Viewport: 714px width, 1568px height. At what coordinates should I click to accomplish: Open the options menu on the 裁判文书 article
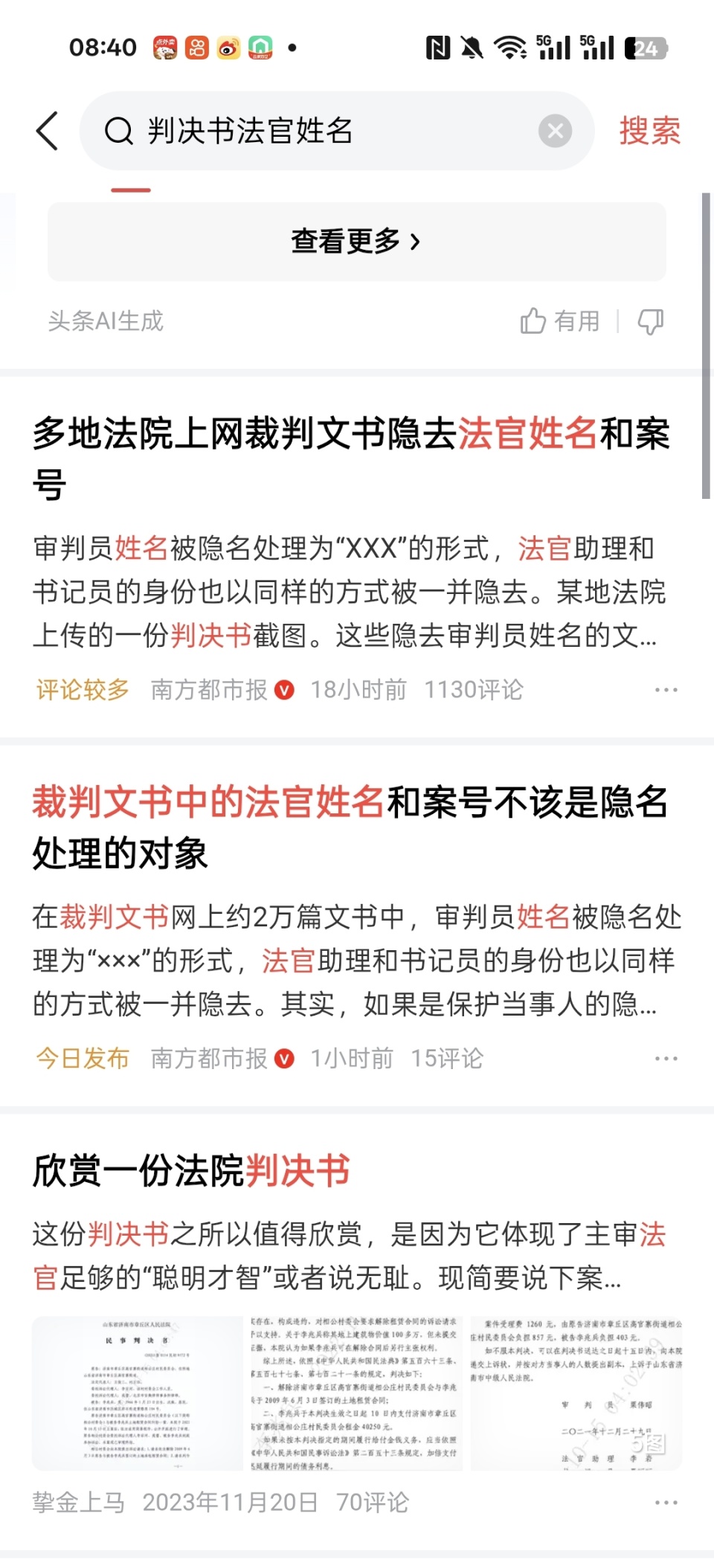665,1058
